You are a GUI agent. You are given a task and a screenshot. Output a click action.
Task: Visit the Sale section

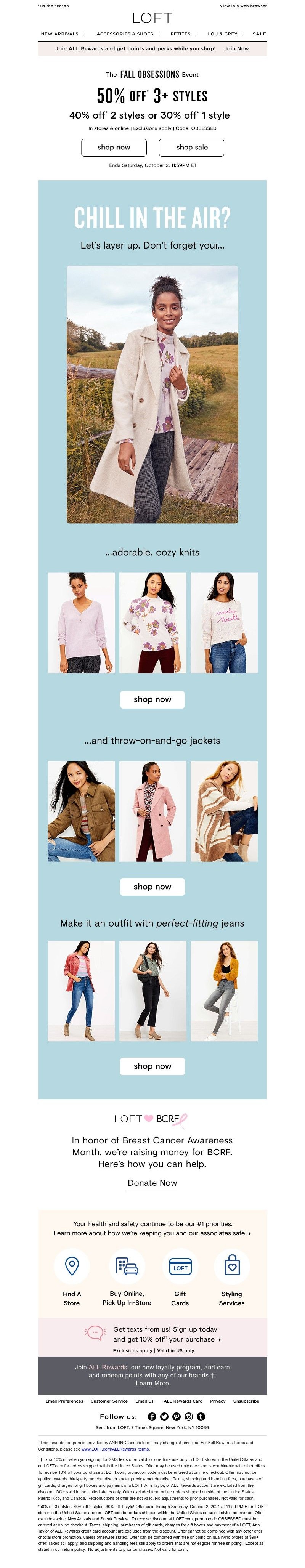pyautogui.click(x=259, y=34)
